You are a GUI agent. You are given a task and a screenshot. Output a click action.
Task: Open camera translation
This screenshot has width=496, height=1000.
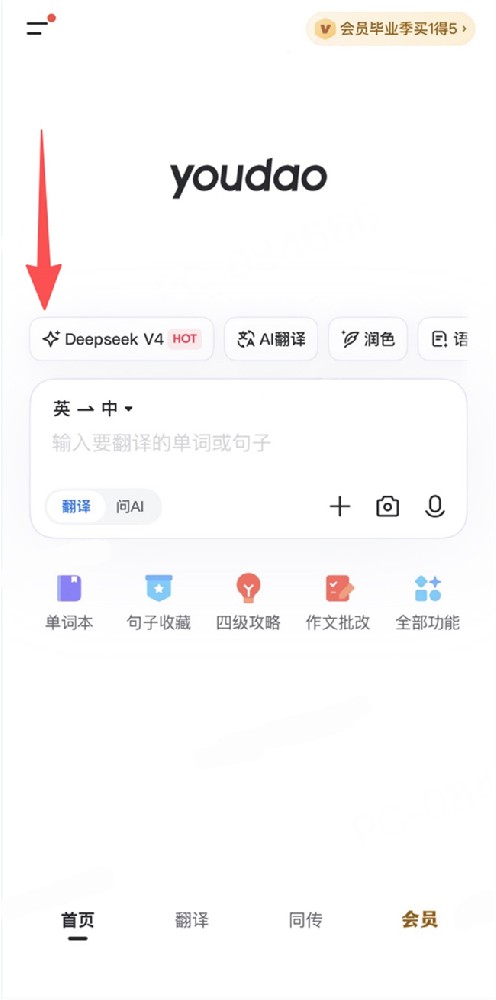click(388, 507)
